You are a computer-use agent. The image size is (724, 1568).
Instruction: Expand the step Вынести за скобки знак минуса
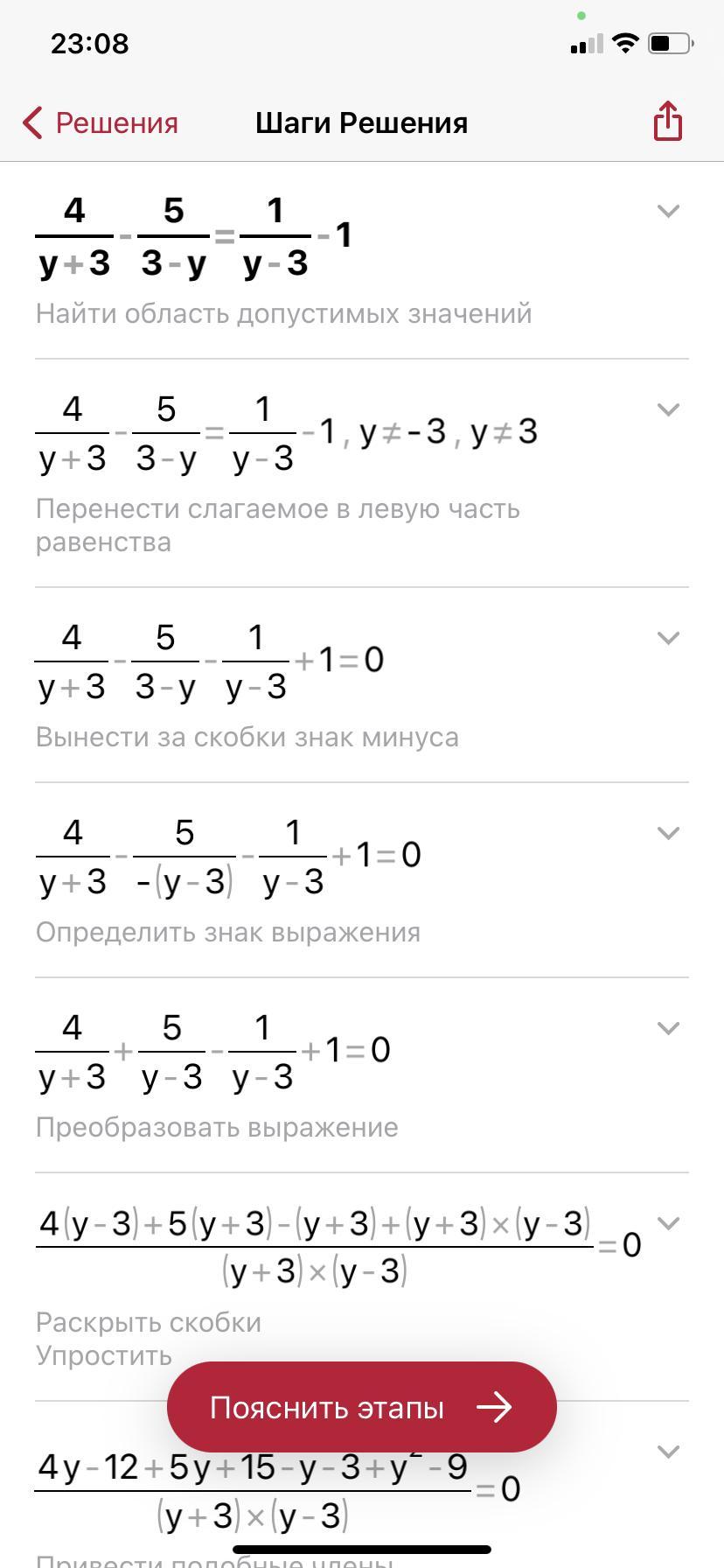pyautogui.click(x=668, y=638)
